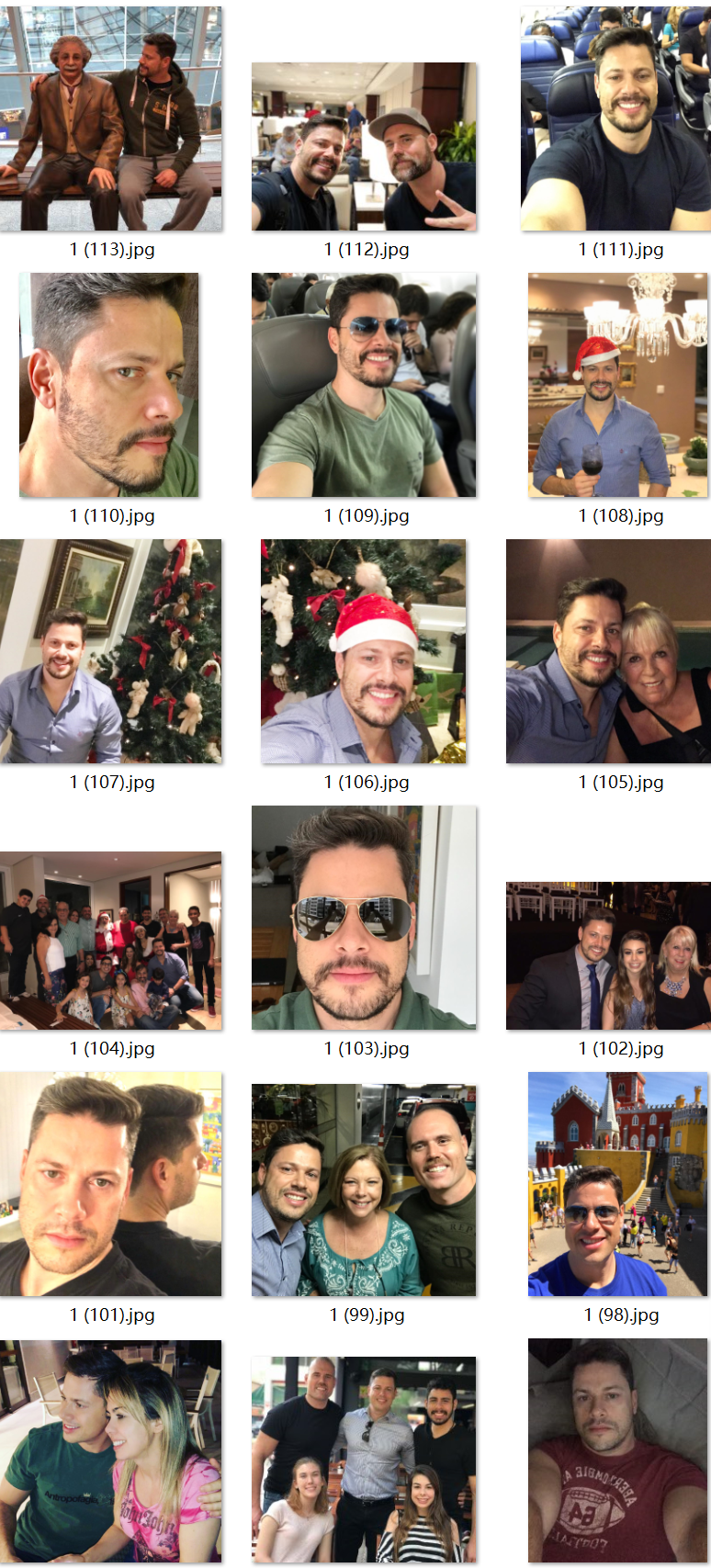Select the 1 (102).jpg picture
This screenshot has width=711, height=1568.
608,955
